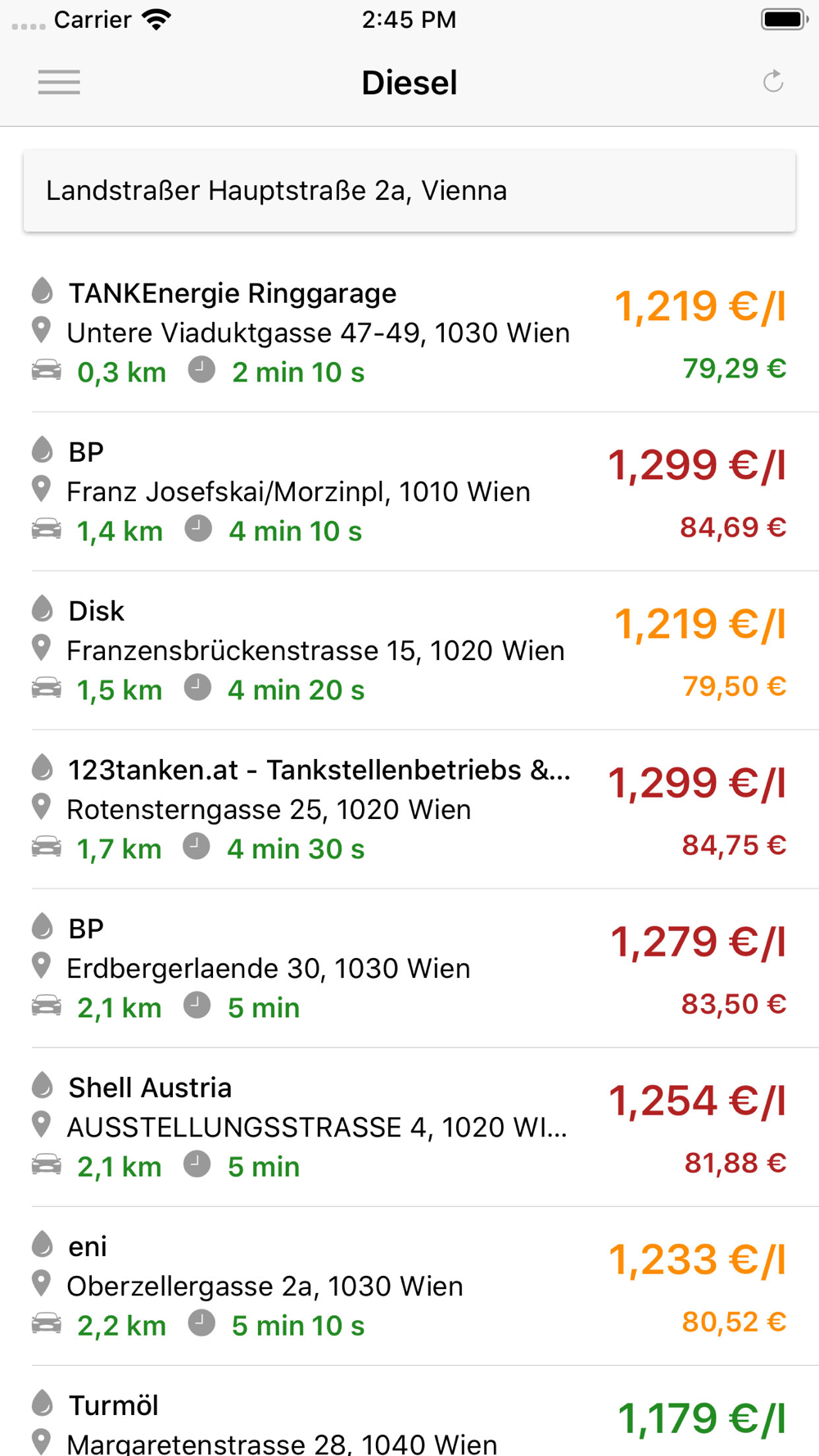819x1456 pixels.
Task: Open the BP Erdbergerlaende 30 station
Action: tap(409, 968)
